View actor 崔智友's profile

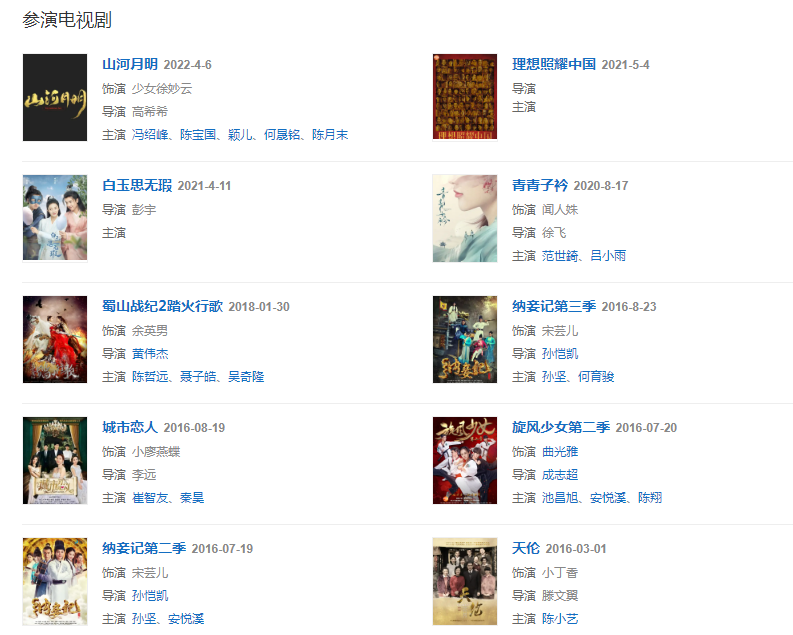click(150, 497)
